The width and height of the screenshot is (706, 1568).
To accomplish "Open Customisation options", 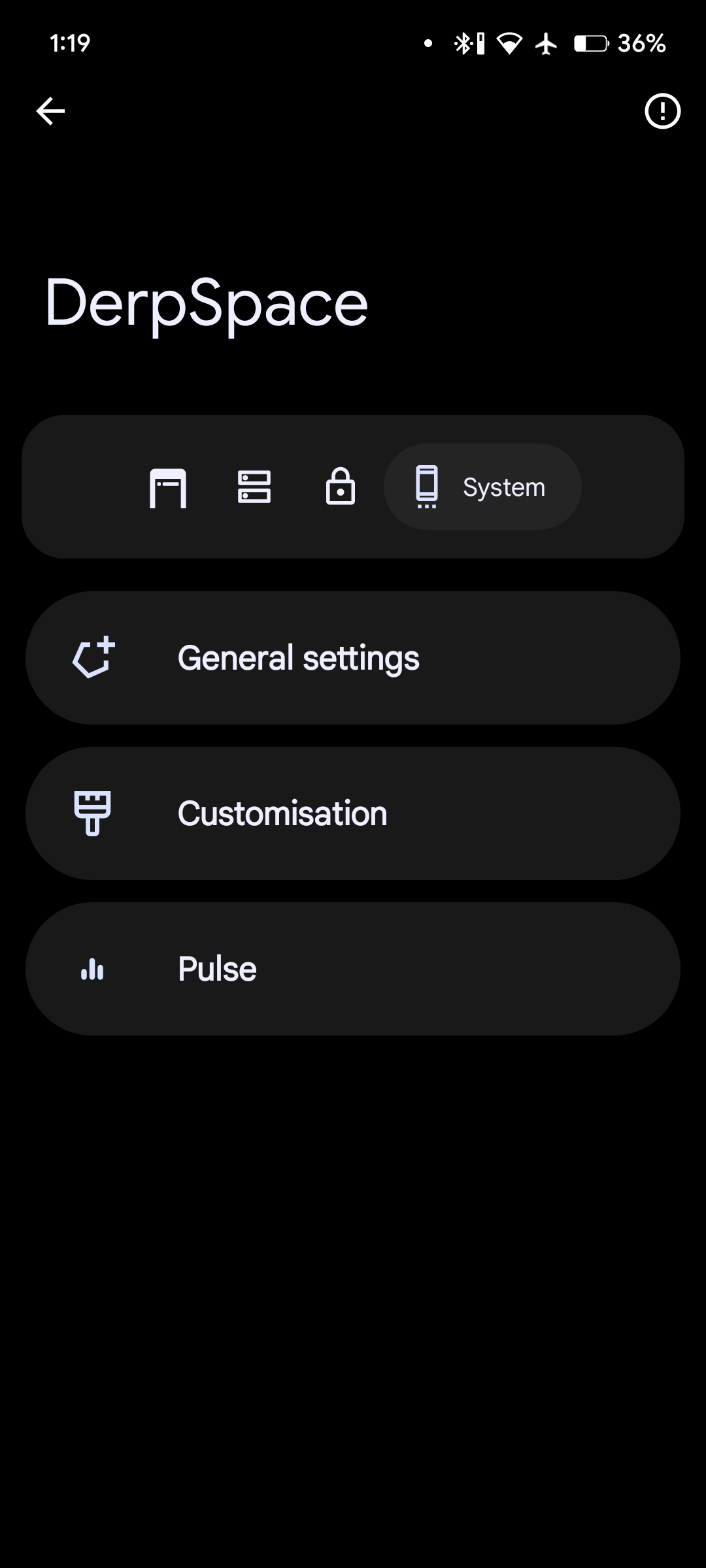I will coord(353,813).
